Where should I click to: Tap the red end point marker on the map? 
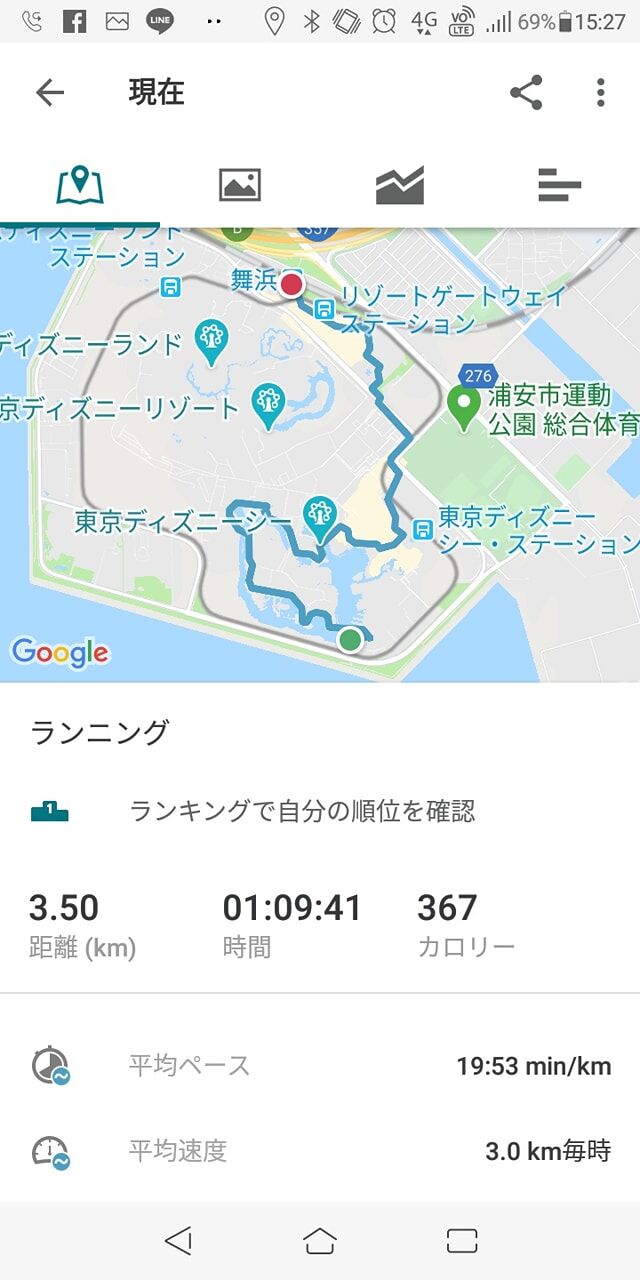(x=291, y=285)
